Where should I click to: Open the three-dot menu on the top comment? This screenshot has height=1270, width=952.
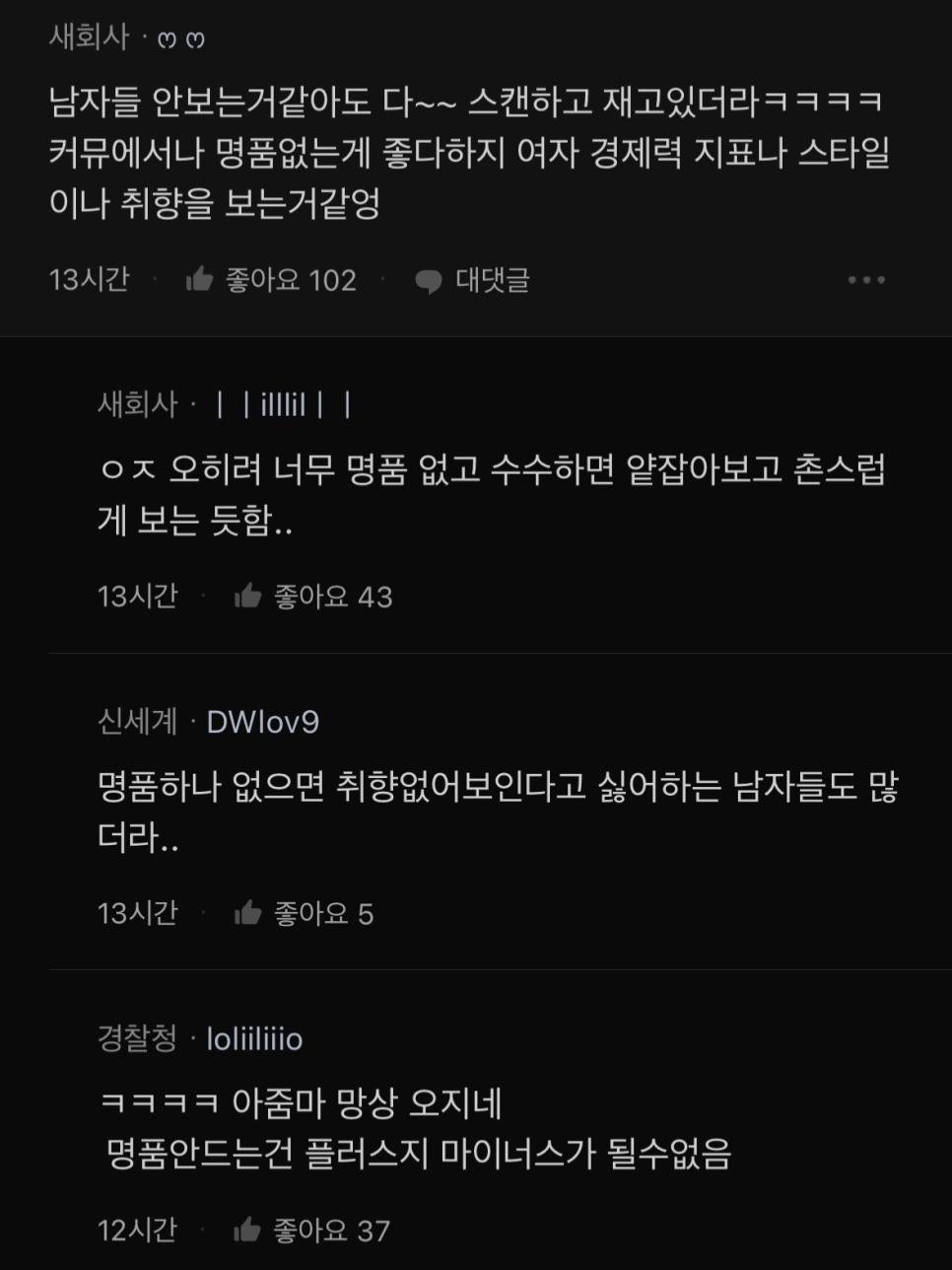(866, 281)
